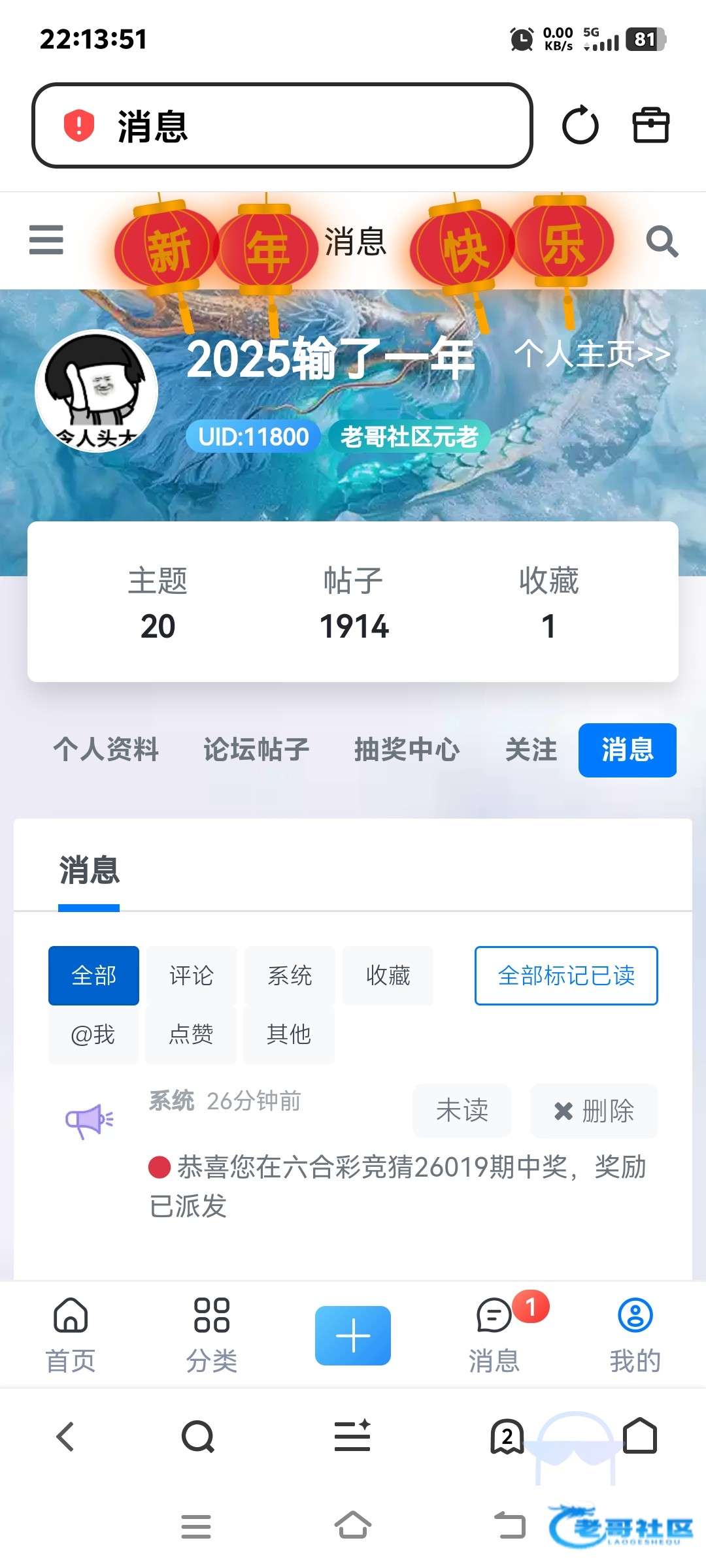The image size is (706, 1568).
Task: Switch to 个人资料 tab
Action: [x=106, y=749]
